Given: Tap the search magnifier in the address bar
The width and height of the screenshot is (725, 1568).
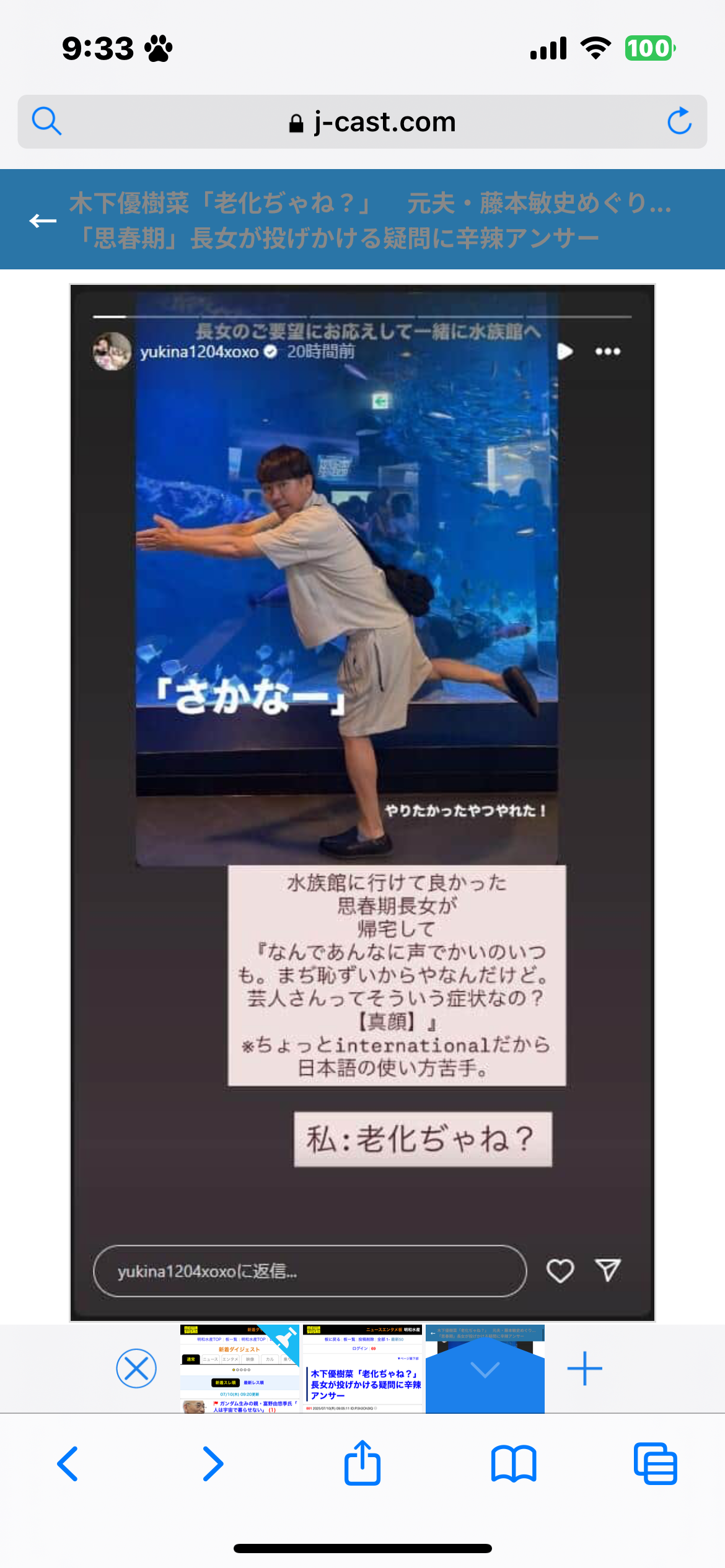Looking at the screenshot, I should pyautogui.click(x=46, y=121).
